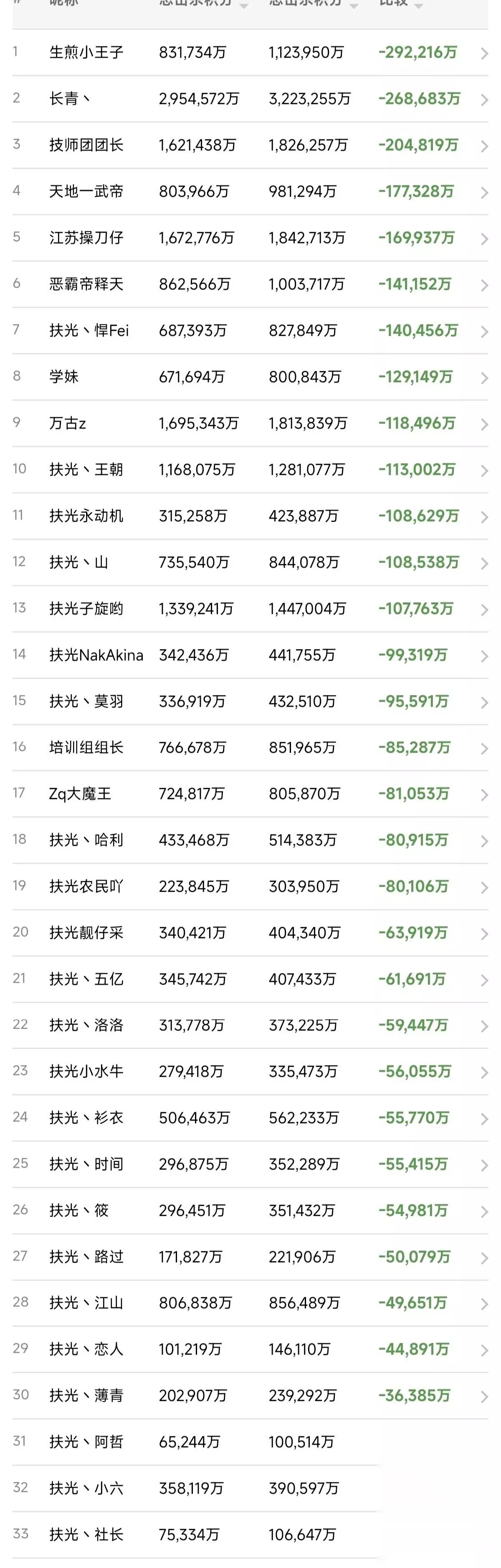The image size is (501, 1568).
Task: Select the 天地一武帝 row
Action: tap(250, 191)
